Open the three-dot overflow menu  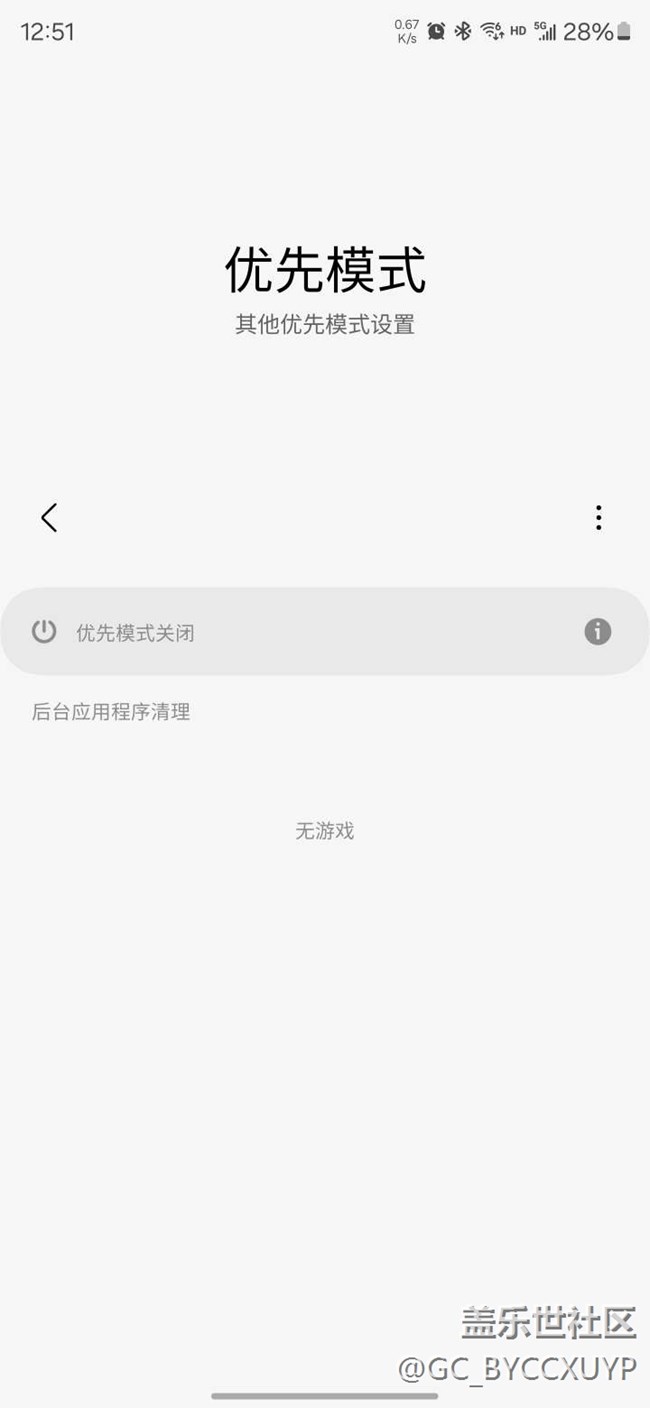click(598, 517)
